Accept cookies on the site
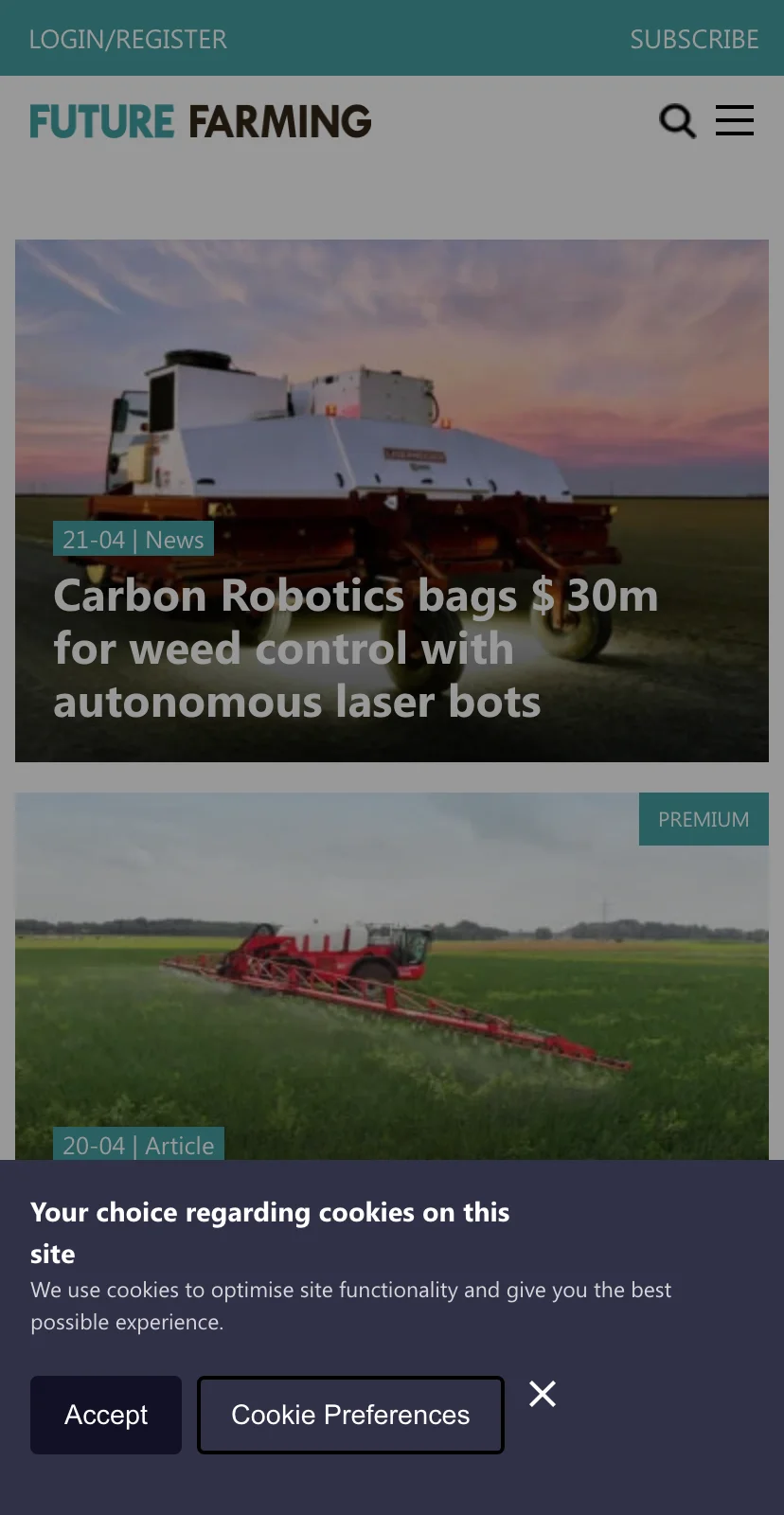This screenshot has height=1515, width=784. pyautogui.click(x=106, y=1415)
